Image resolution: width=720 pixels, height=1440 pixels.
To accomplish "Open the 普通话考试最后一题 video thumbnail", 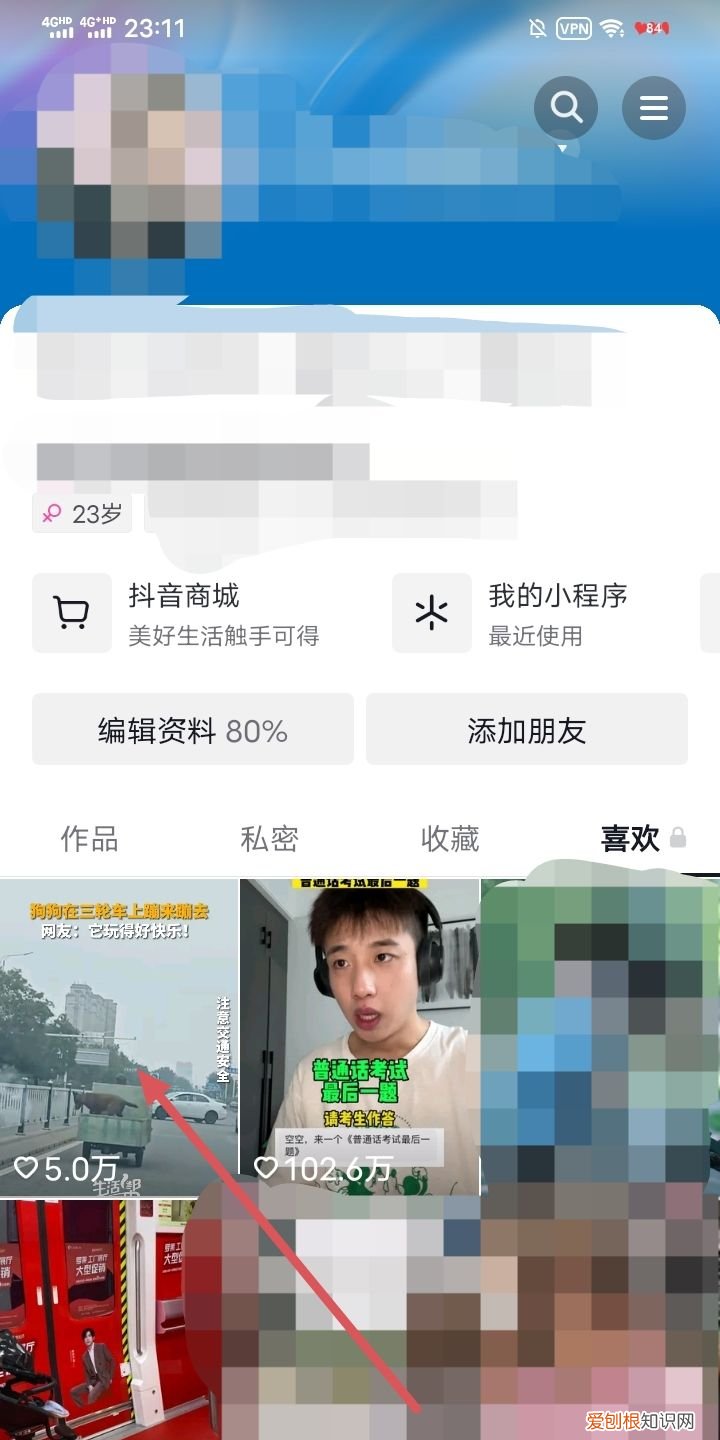I will point(360,1030).
